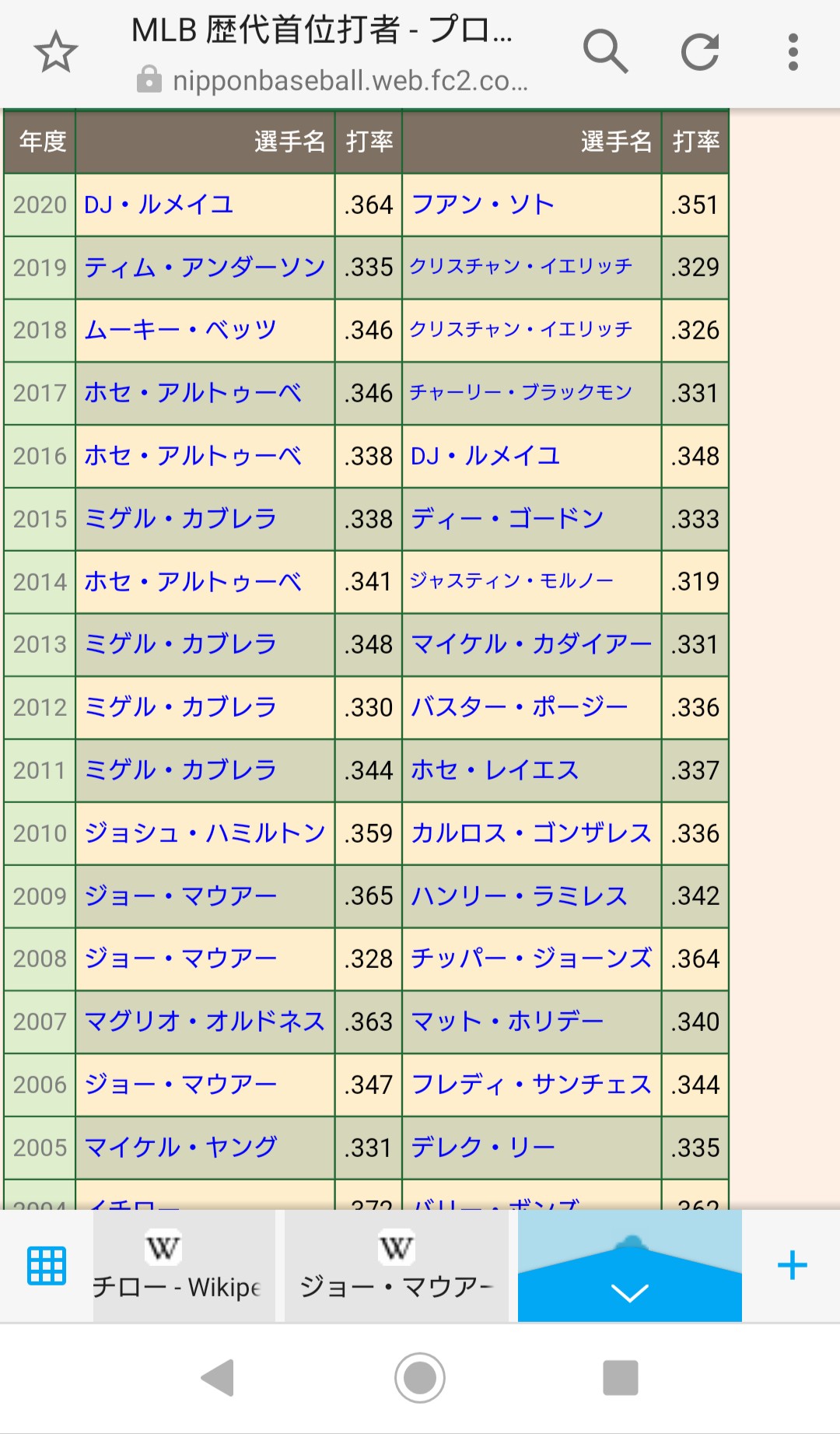Open the ムーキー・ベッツ player link
Image resolution: width=840 pixels, height=1434 pixels.
tap(180, 330)
